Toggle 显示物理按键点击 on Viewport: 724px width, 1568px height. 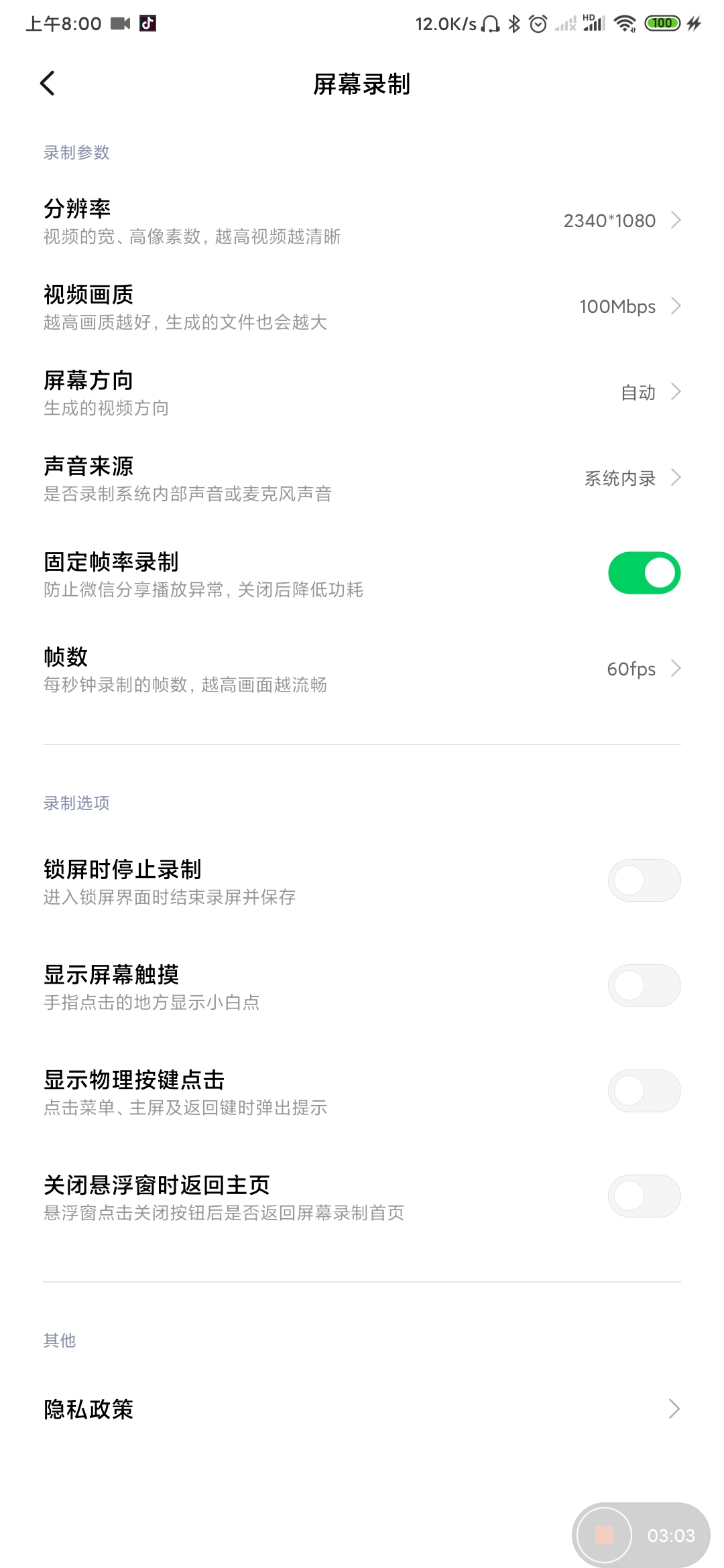click(x=644, y=1091)
